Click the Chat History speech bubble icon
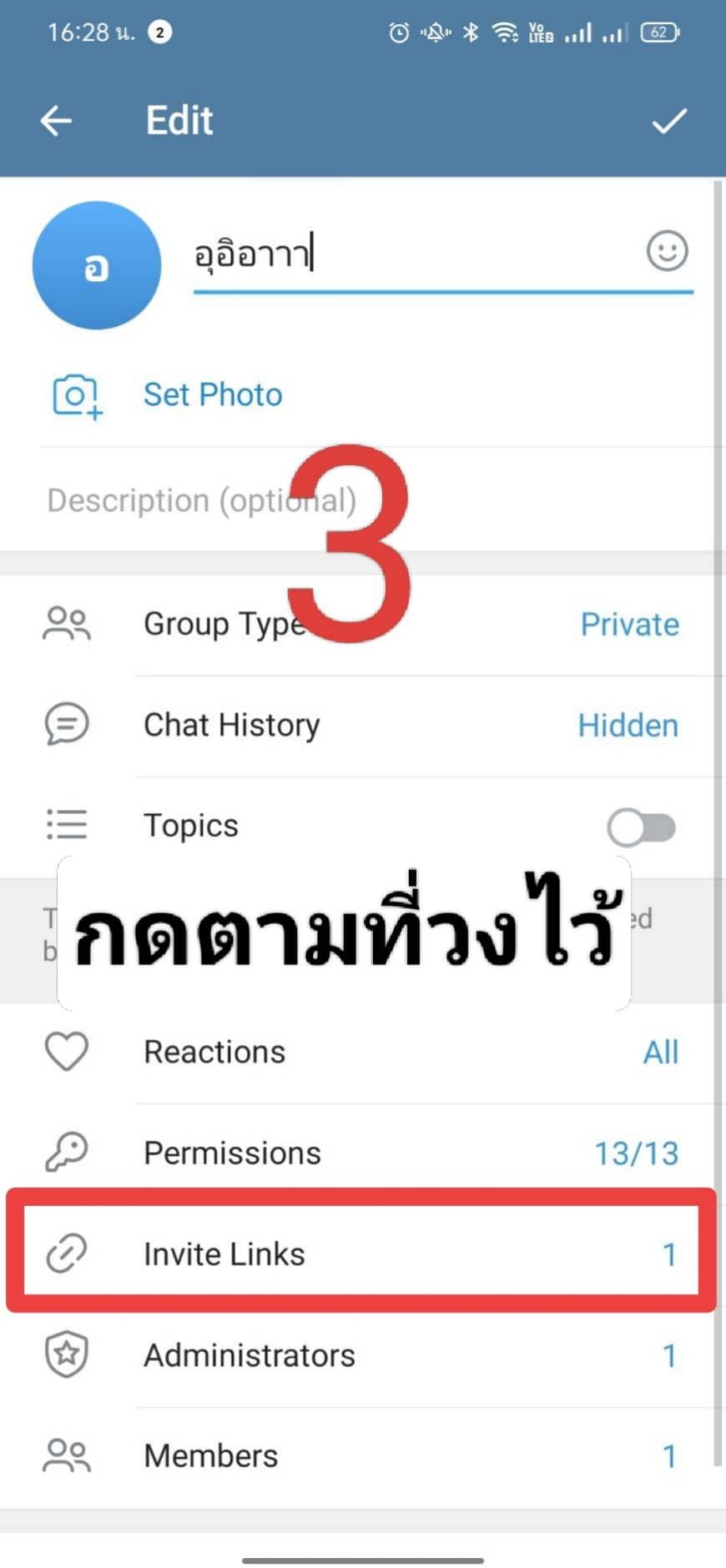Screen dimensions: 726x1568 click(x=67, y=725)
